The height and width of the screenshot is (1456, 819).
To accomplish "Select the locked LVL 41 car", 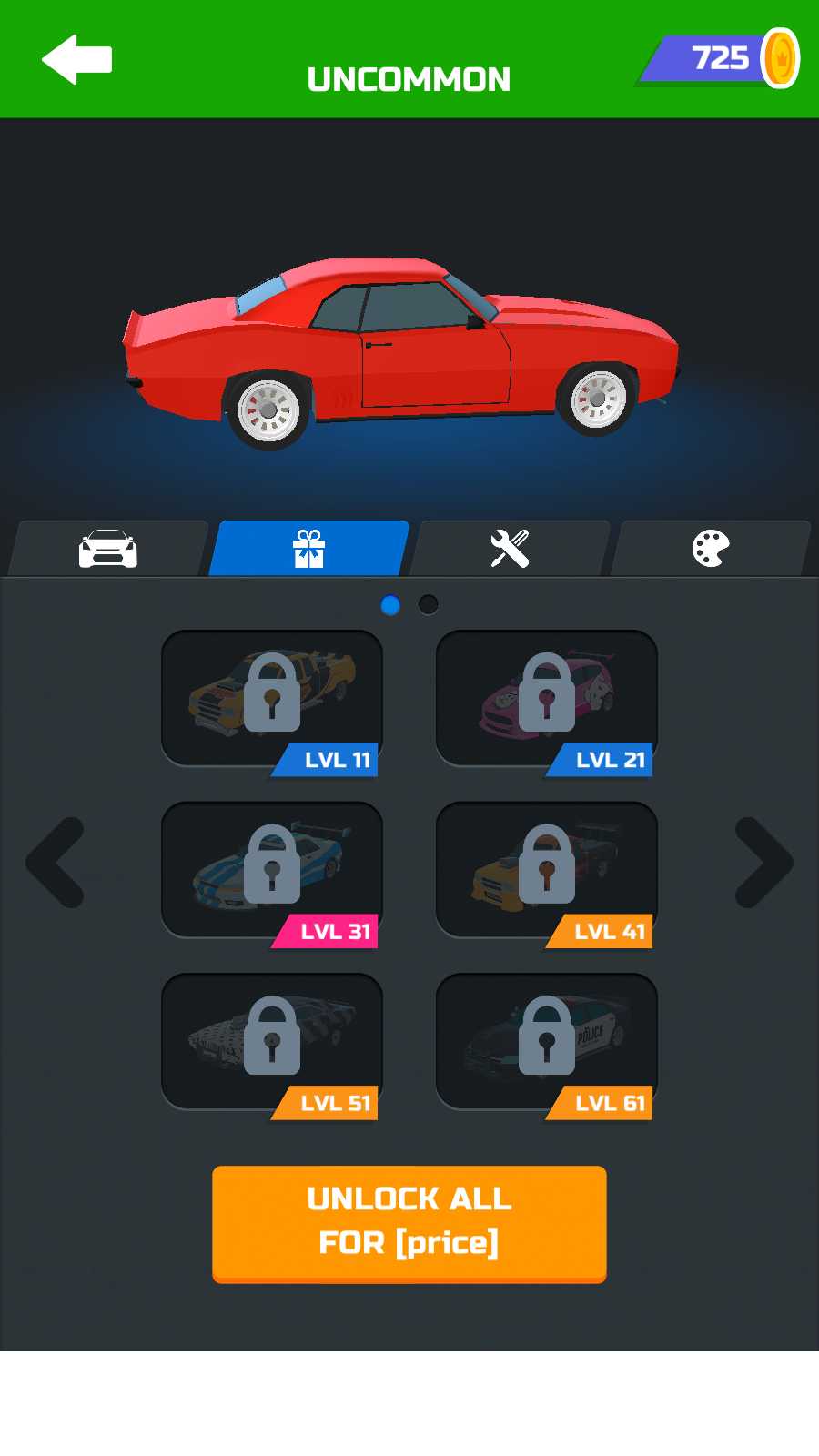I will [x=547, y=870].
